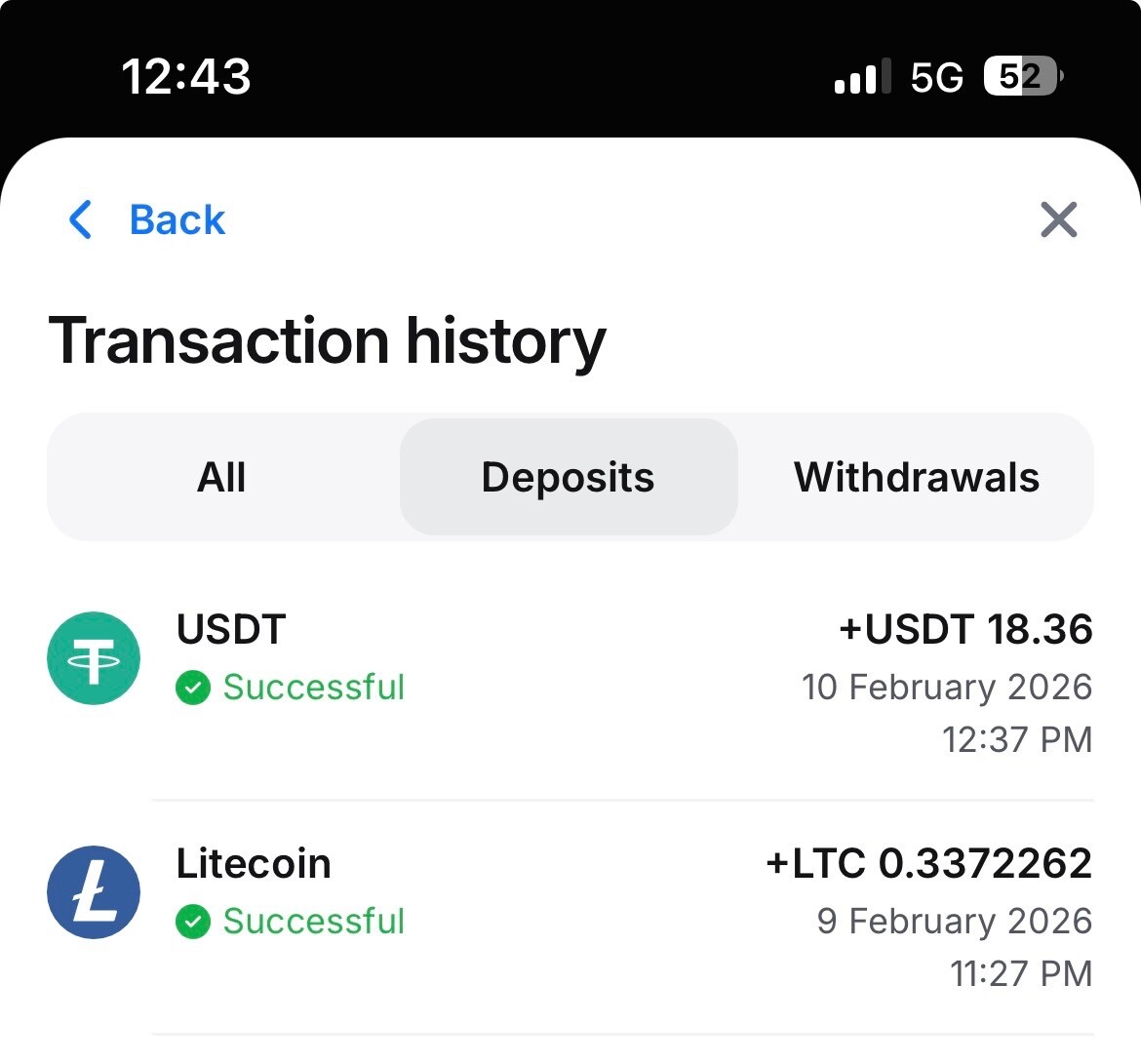This screenshot has height=1064, width=1141.
Task: Go back to the previous screen
Action: [x=148, y=220]
